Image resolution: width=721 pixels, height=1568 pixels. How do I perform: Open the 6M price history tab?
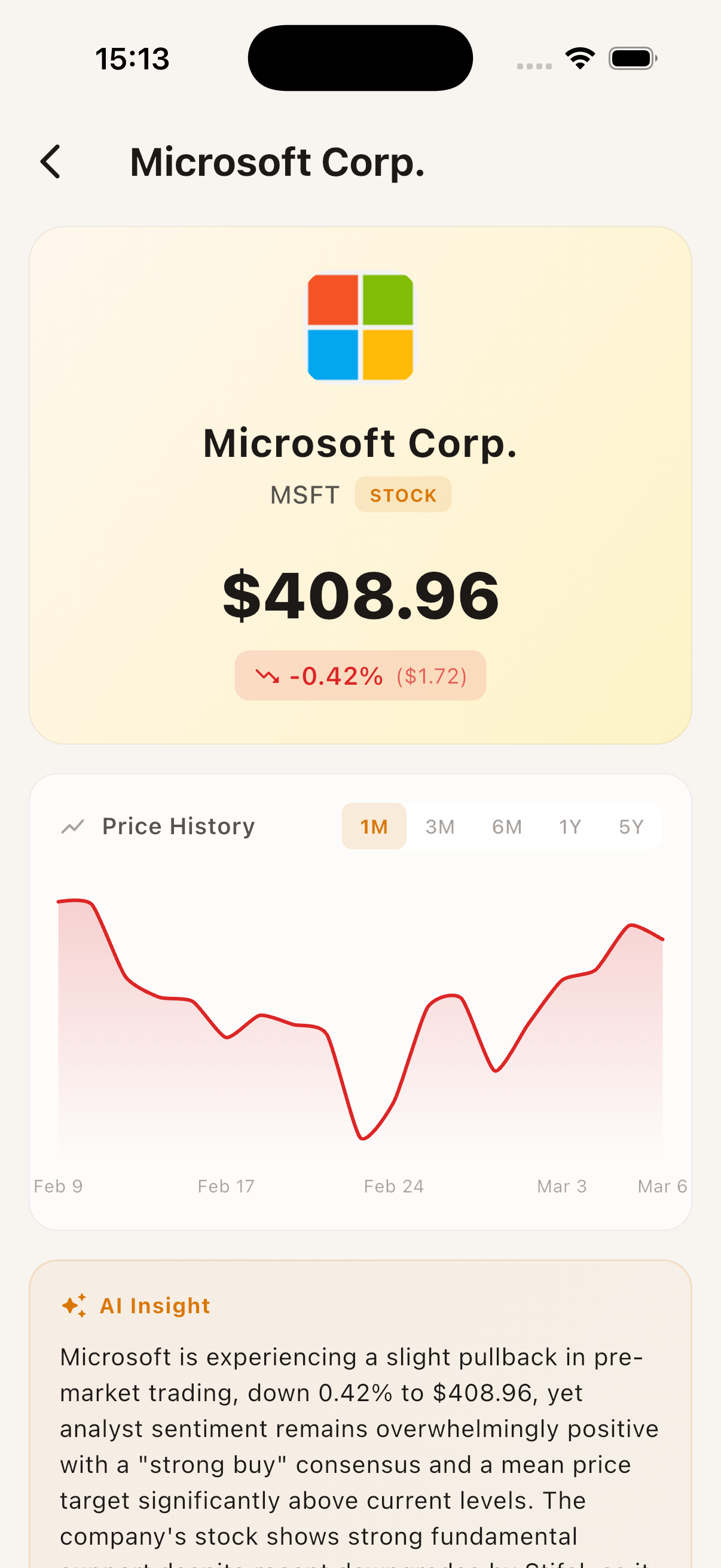point(507,825)
